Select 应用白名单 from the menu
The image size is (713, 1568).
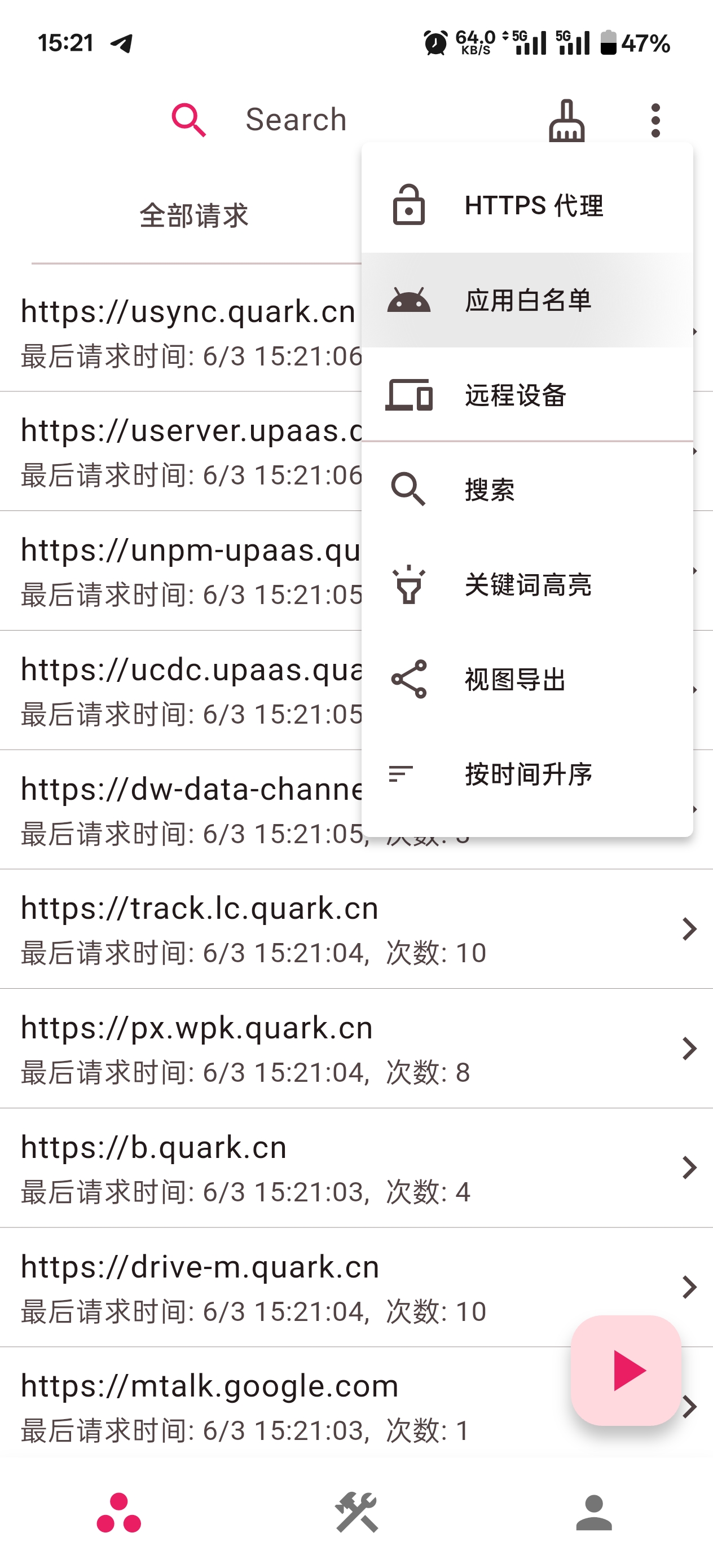click(x=527, y=300)
